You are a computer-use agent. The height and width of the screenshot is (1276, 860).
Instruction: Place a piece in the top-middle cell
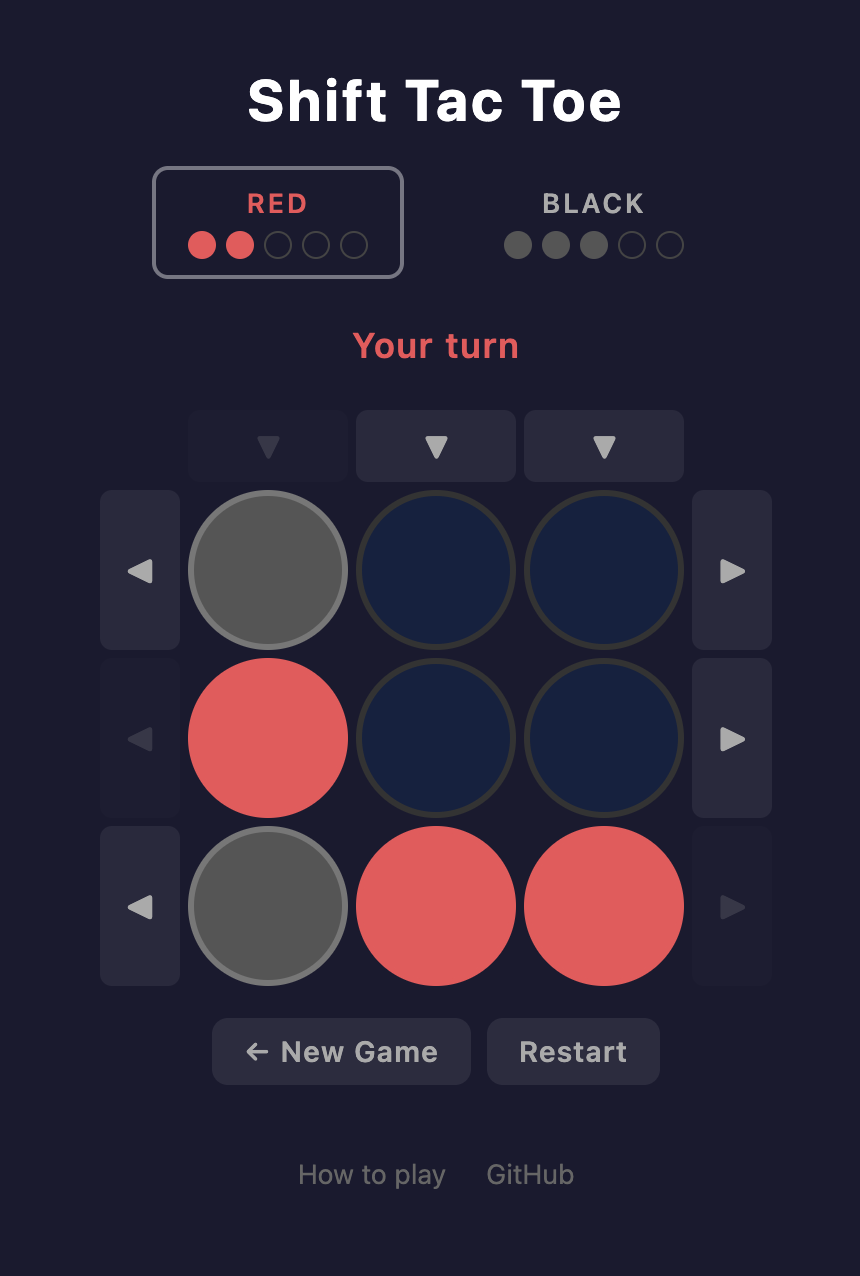coord(436,570)
